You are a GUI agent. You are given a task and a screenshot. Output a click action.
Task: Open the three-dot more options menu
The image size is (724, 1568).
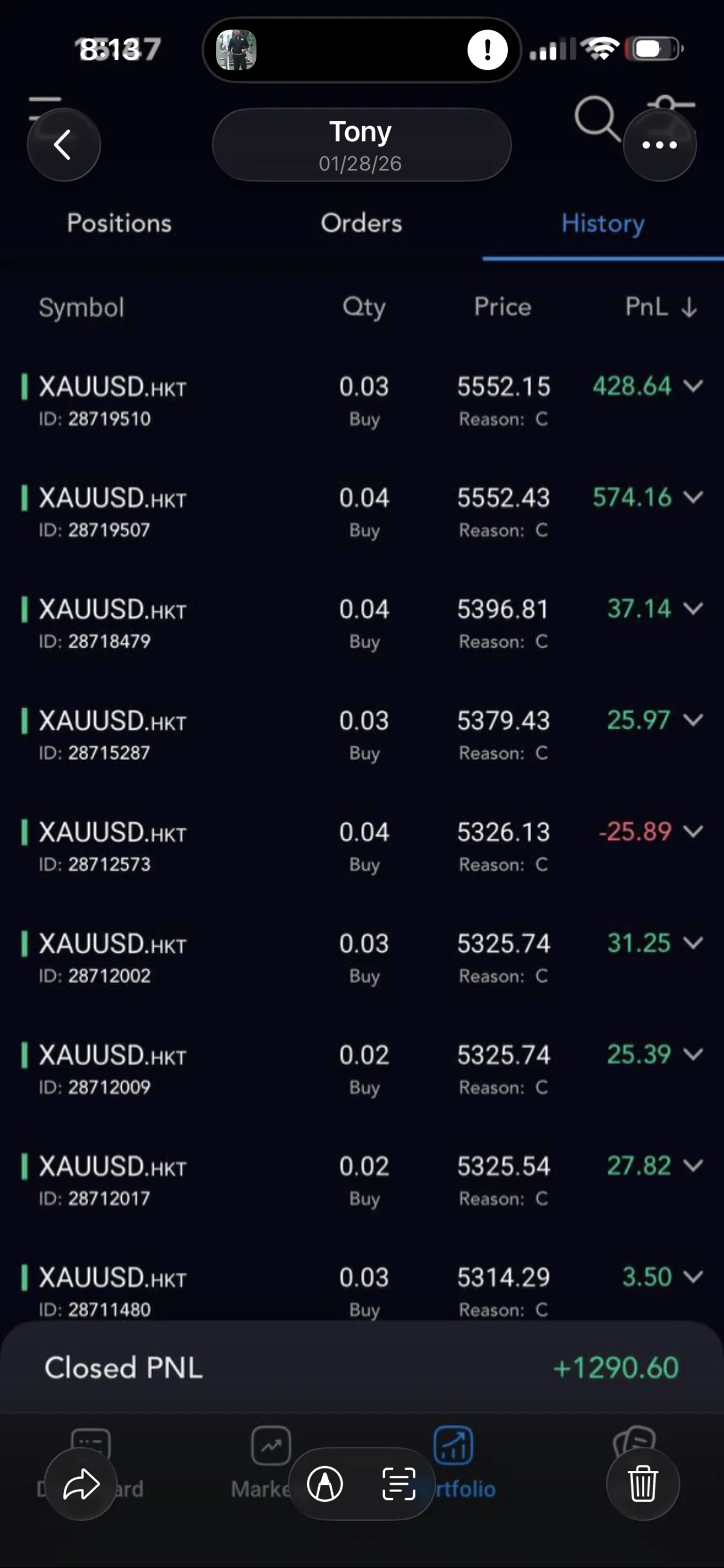(x=659, y=145)
